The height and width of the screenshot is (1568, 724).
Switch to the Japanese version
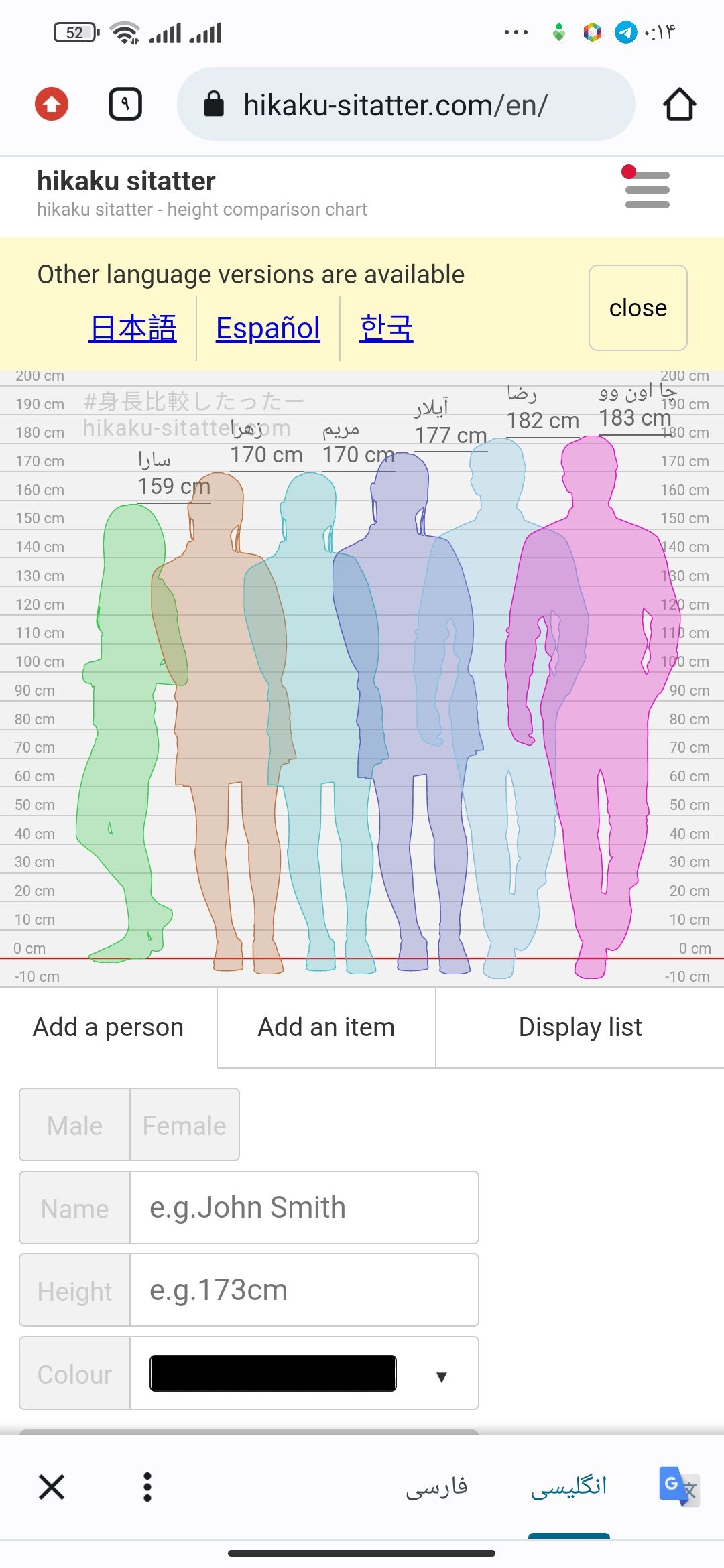[133, 328]
